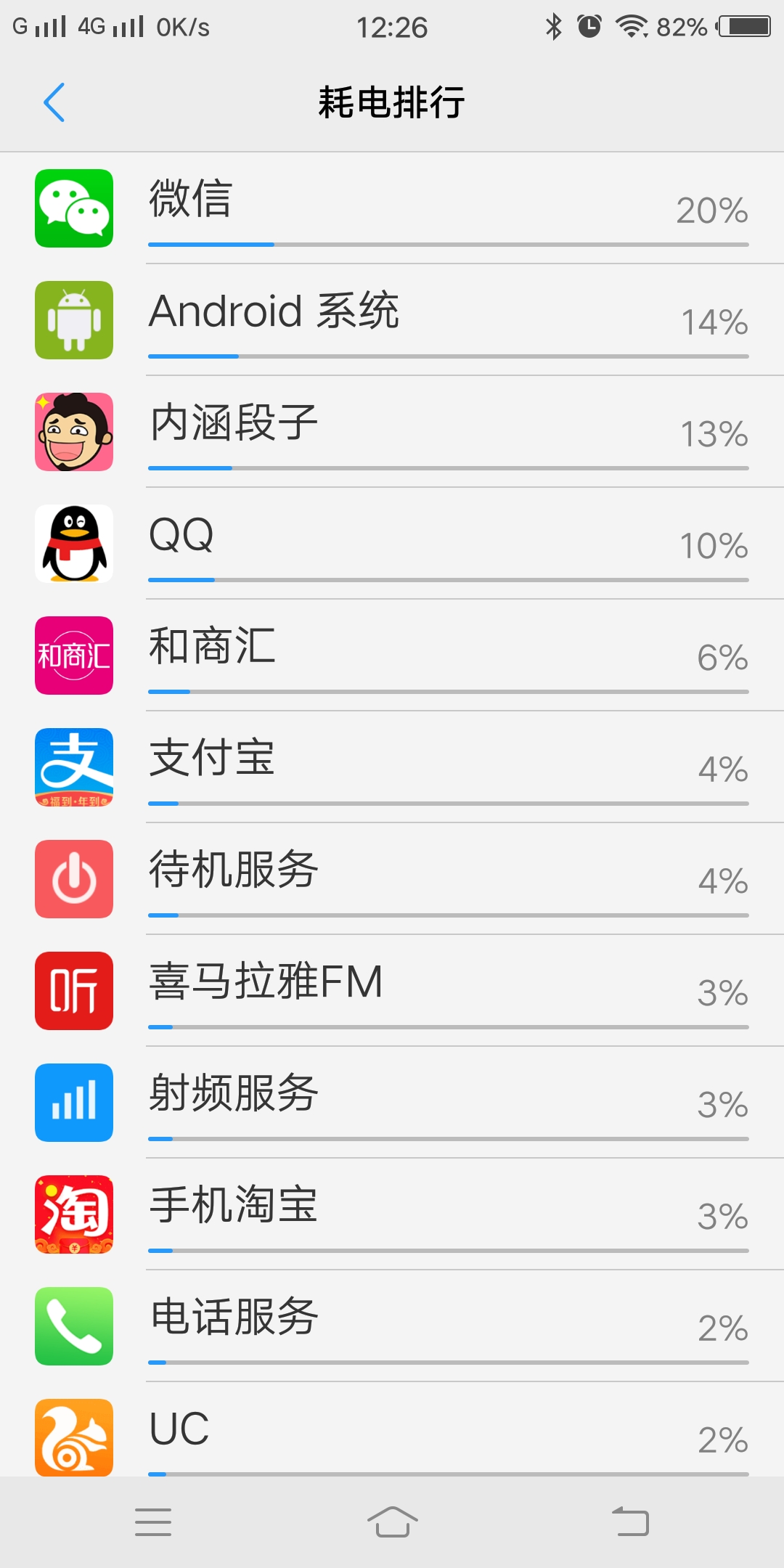Select the 内涵段子 row
The image size is (784, 1568).
click(392, 432)
